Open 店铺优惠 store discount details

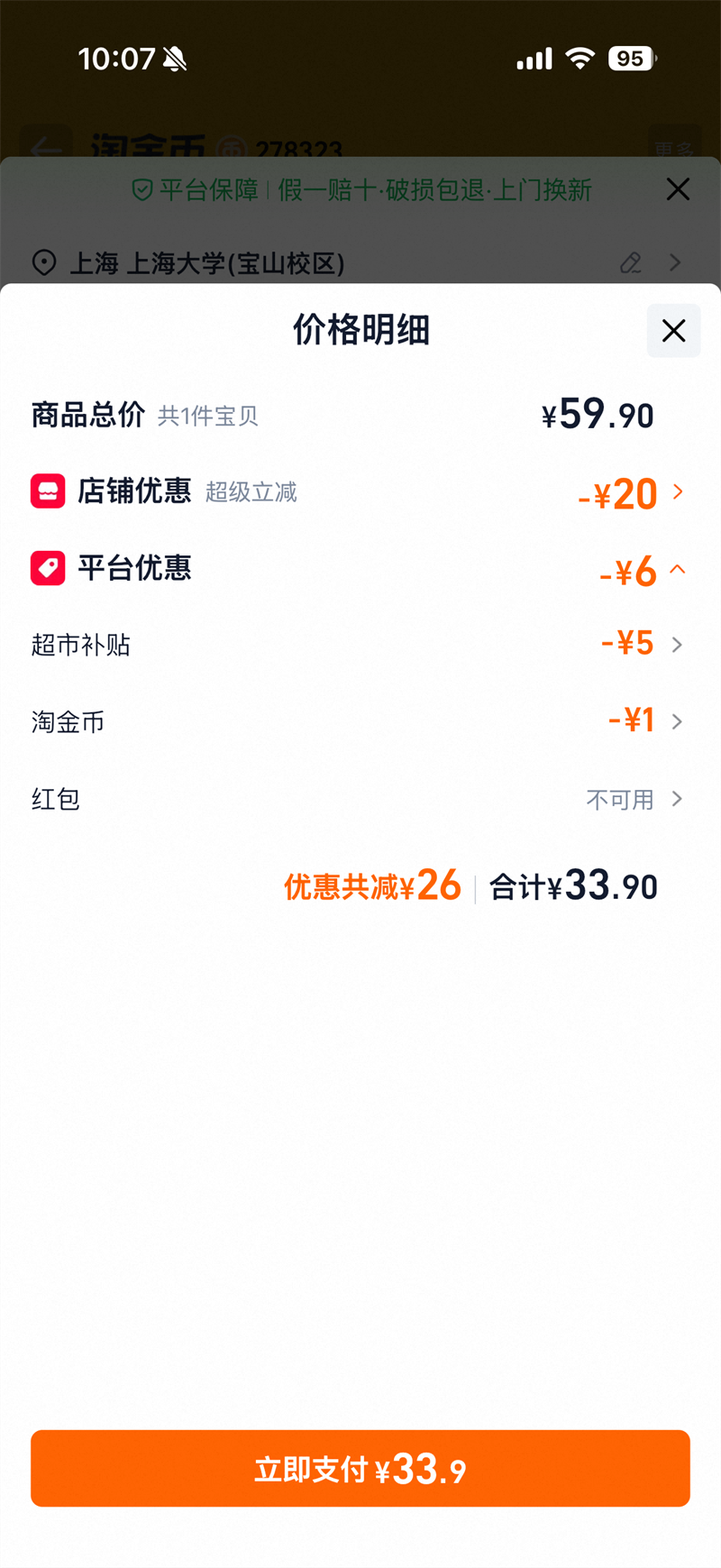pos(359,492)
